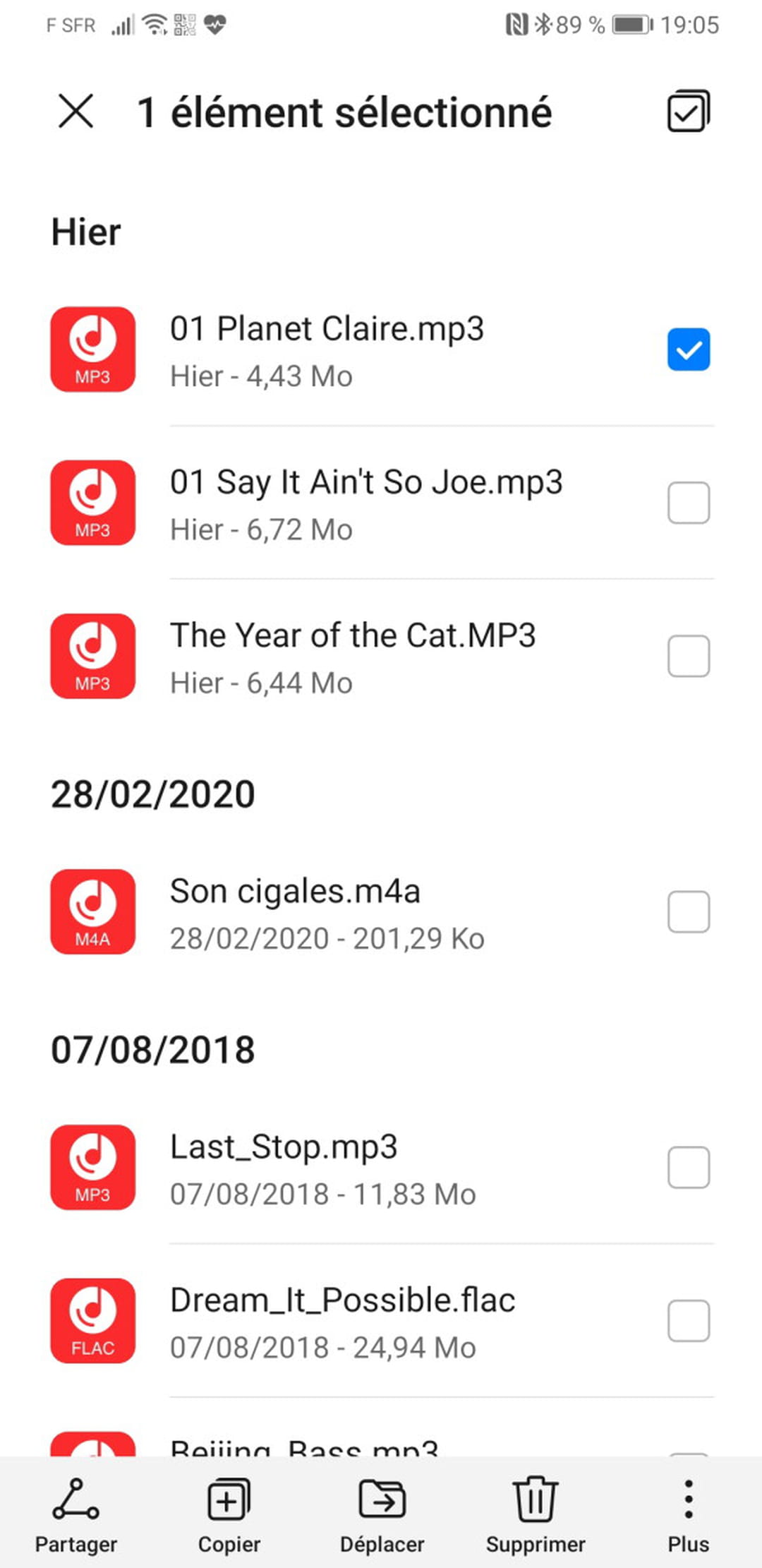The width and height of the screenshot is (762, 1568).
Task: Tick the Son cigales.m4a checkbox
Action: pyautogui.click(x=688, y=911)
